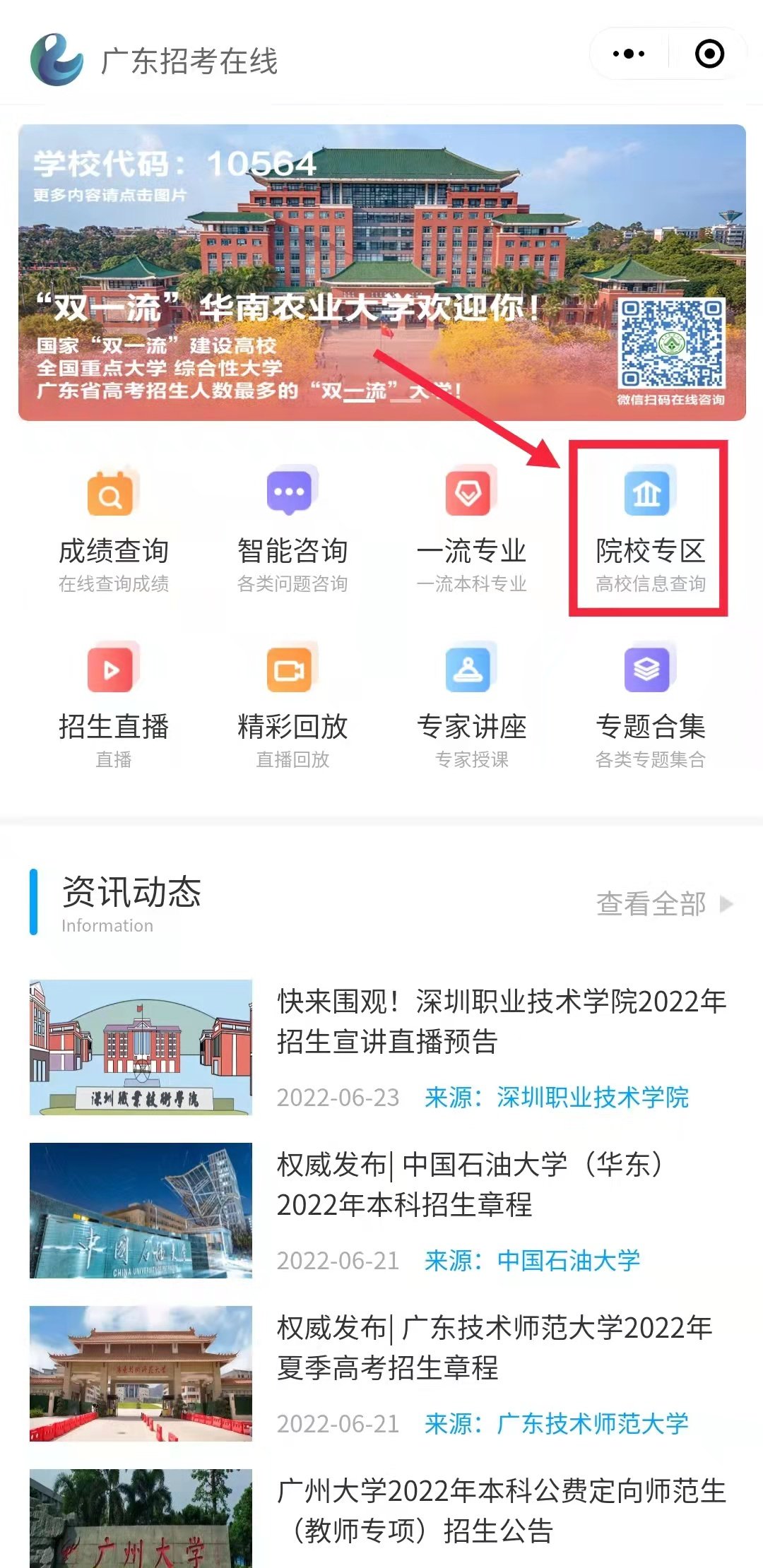The height and width of the screenshot is (1568, 763).
Task: Open the mini program three-dot menu
Action: pyautogui.click(x=628, y=54)
